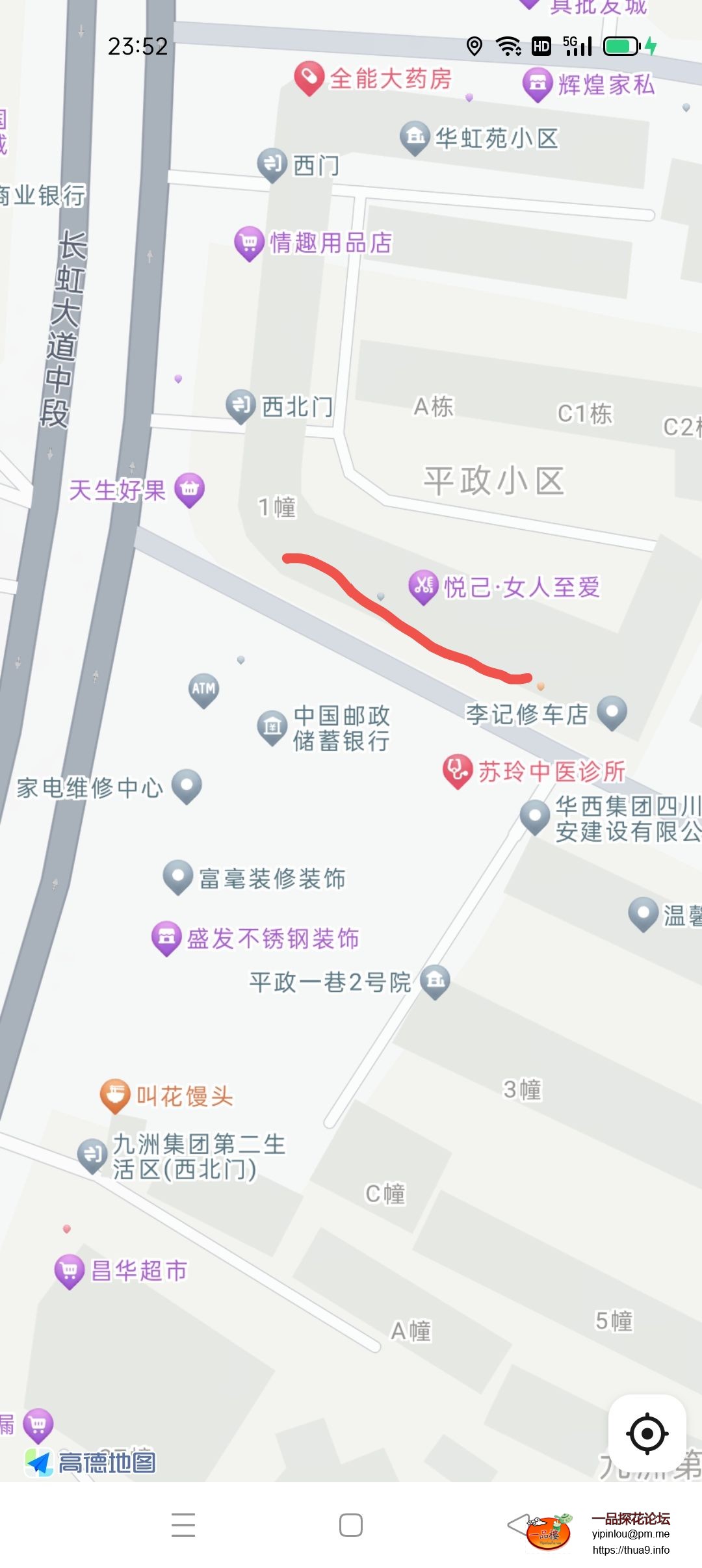Open the 盛发不锈钢装饰 shop marker
Viewport: 702px width, 1568px height.
[166, 937]
